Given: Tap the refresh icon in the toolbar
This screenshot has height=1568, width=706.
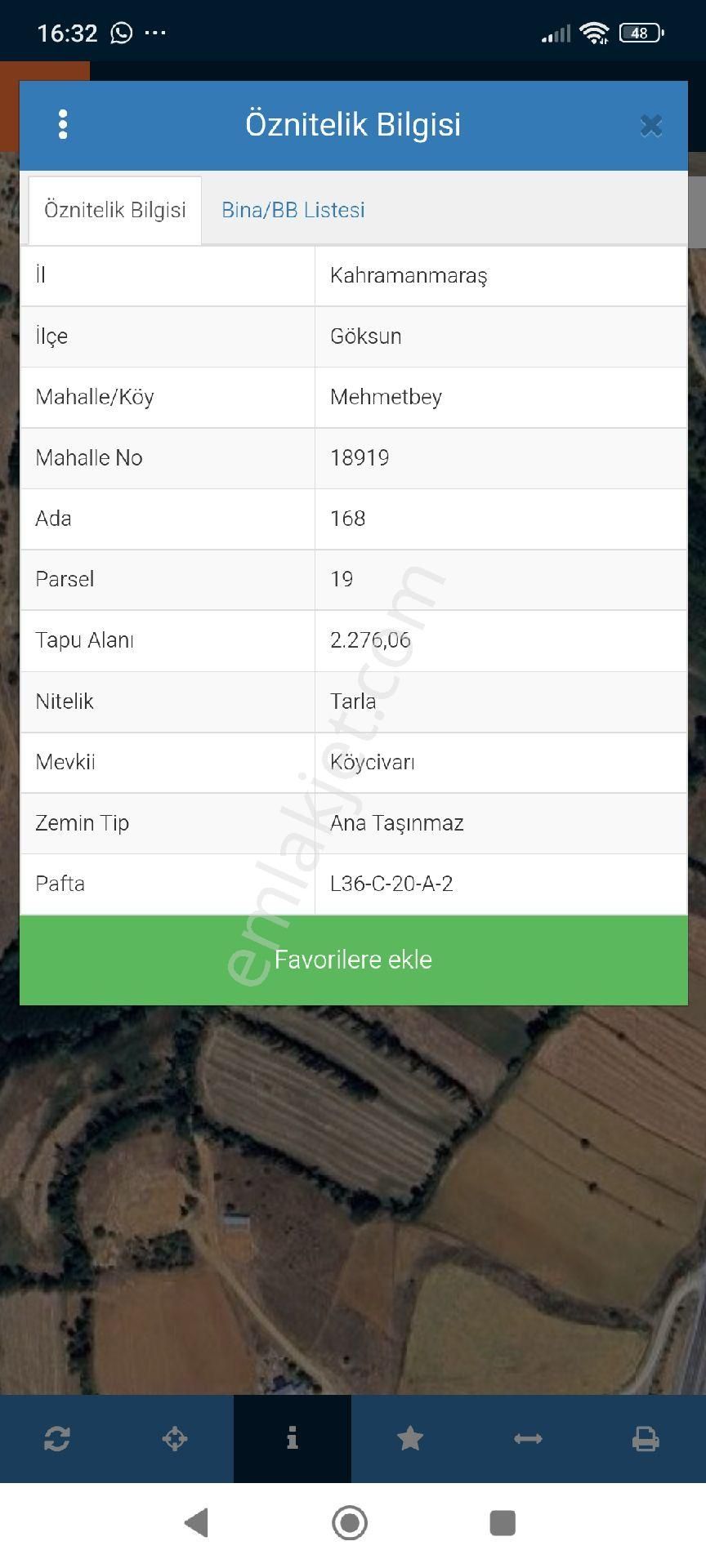Looking at the screenshot, I should [x=56, y=1438].
